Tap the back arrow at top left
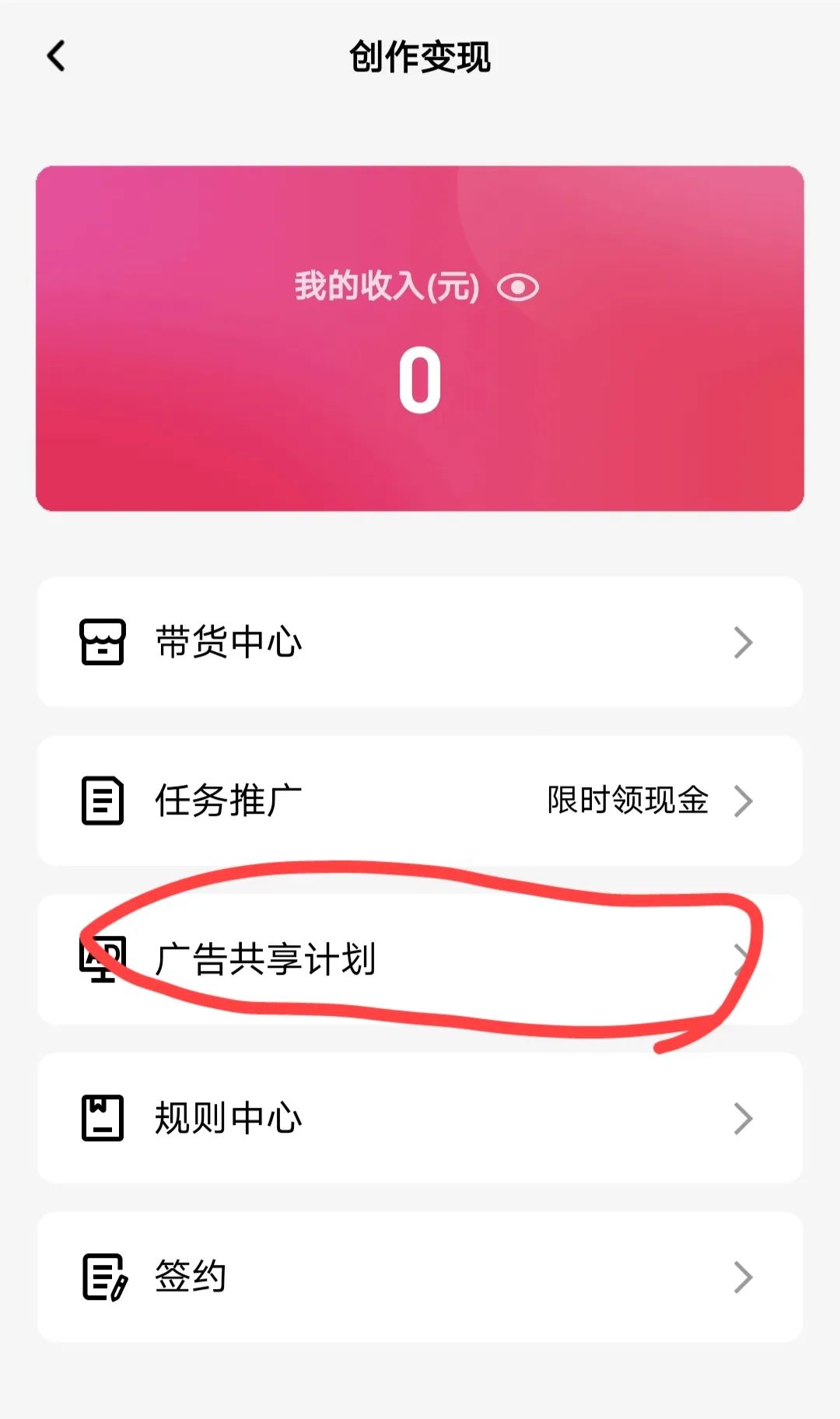The height and width of the screenshot is (1419, 840). (x=54, y=56)
